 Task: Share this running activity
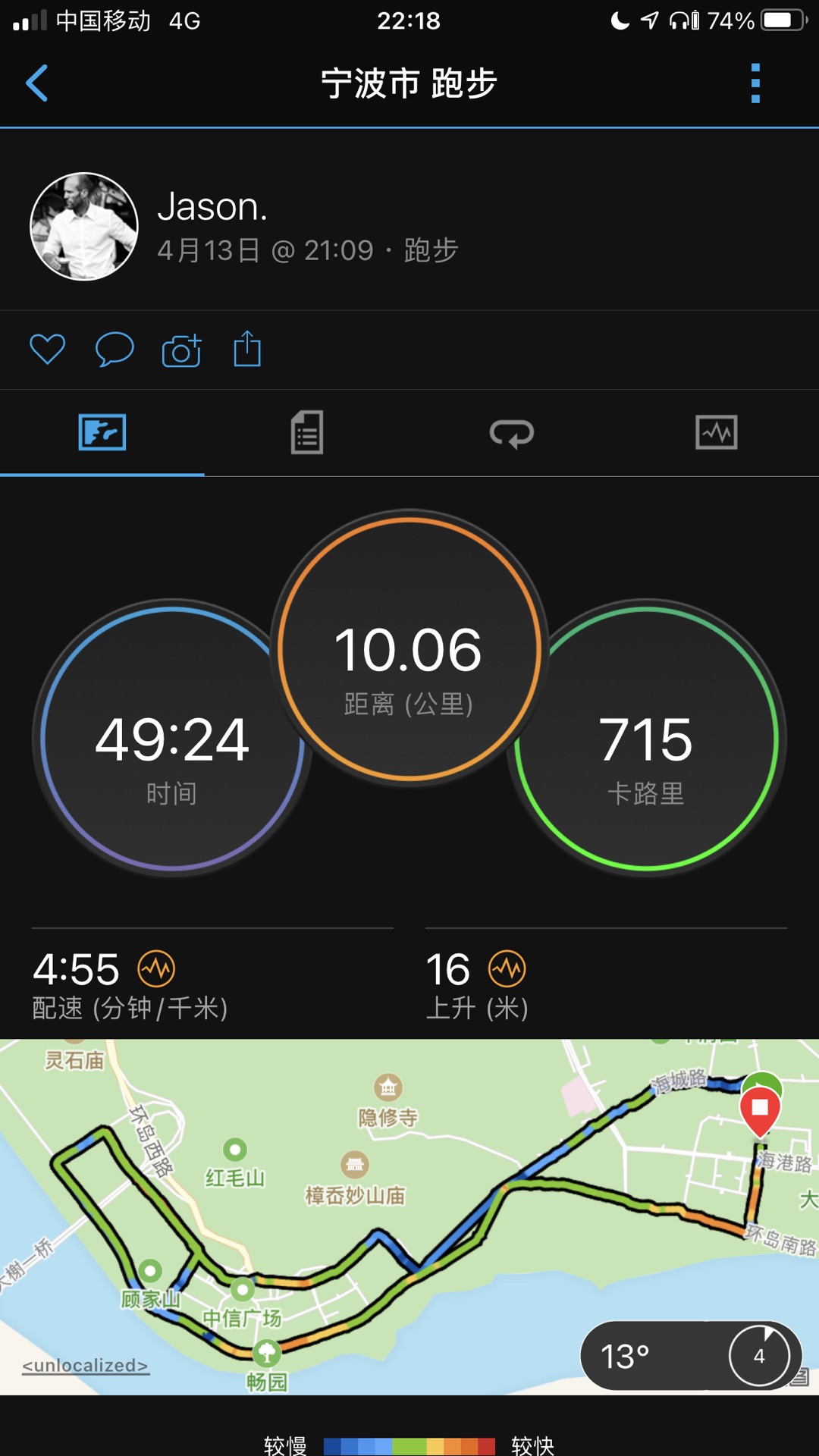pyautogui.click(x=247, y=349)
